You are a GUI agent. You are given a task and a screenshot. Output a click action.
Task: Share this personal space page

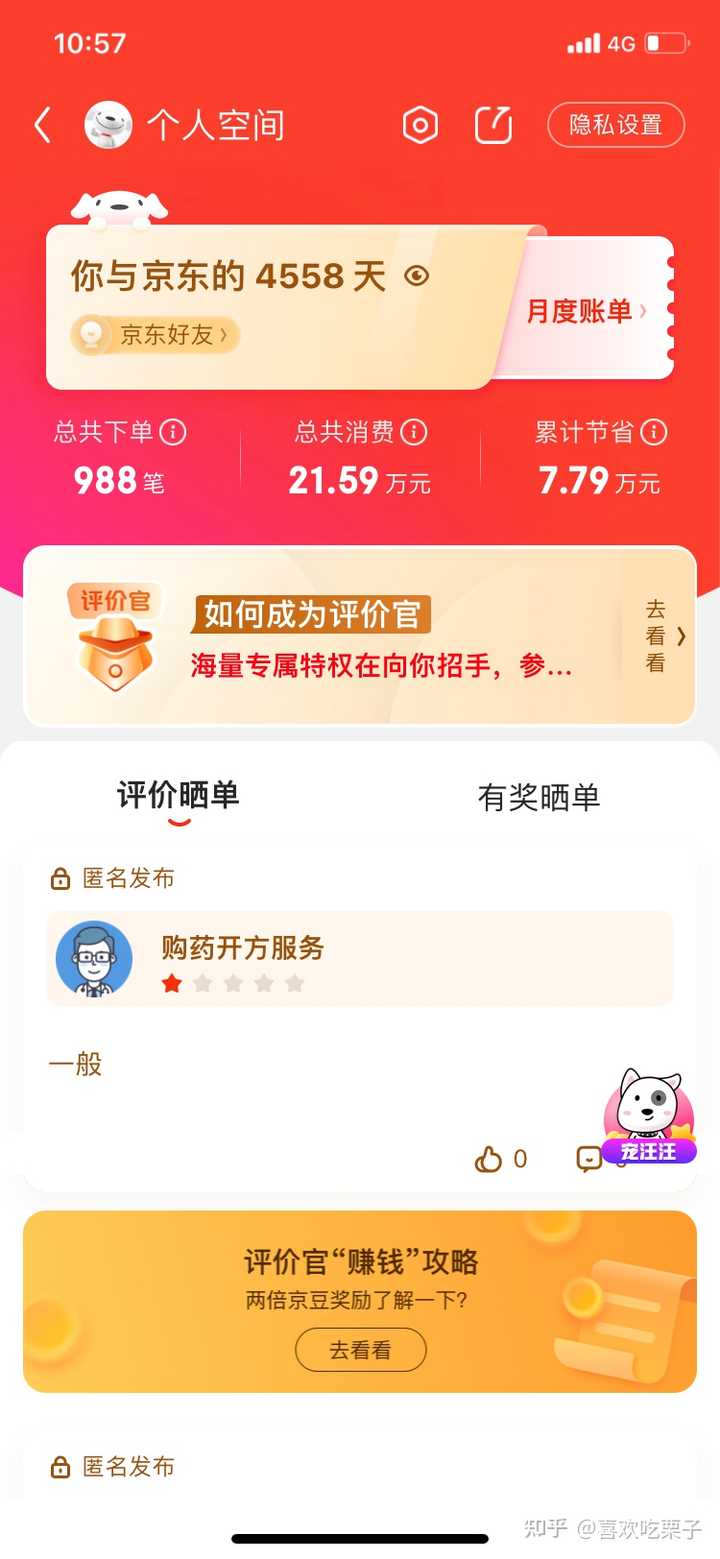tap(493, 126)
